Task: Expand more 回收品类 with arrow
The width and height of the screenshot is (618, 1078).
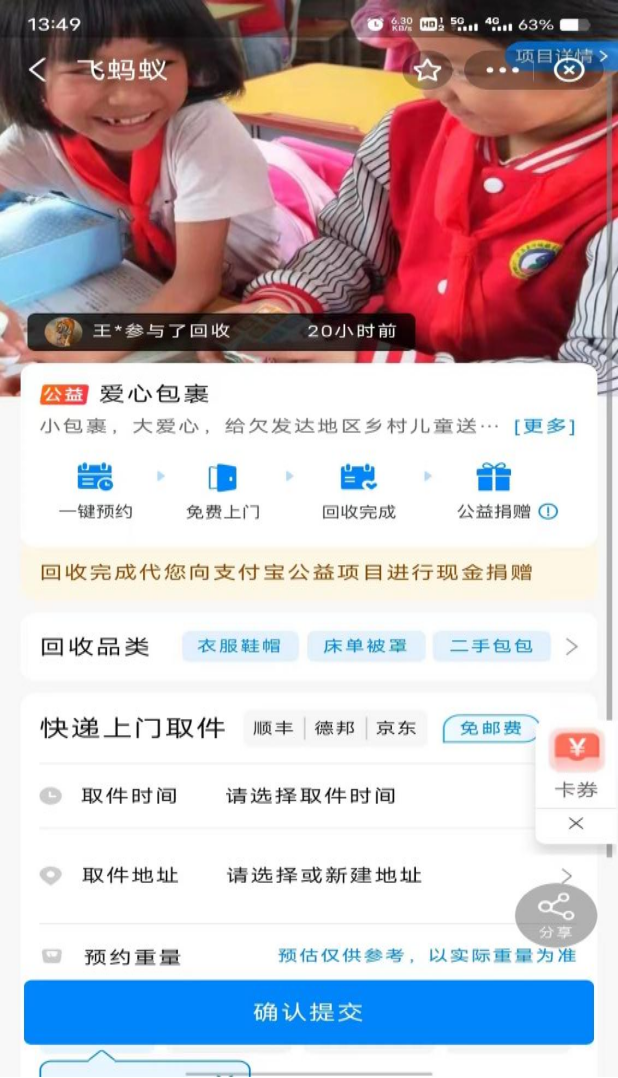Action: coord(572,647)
